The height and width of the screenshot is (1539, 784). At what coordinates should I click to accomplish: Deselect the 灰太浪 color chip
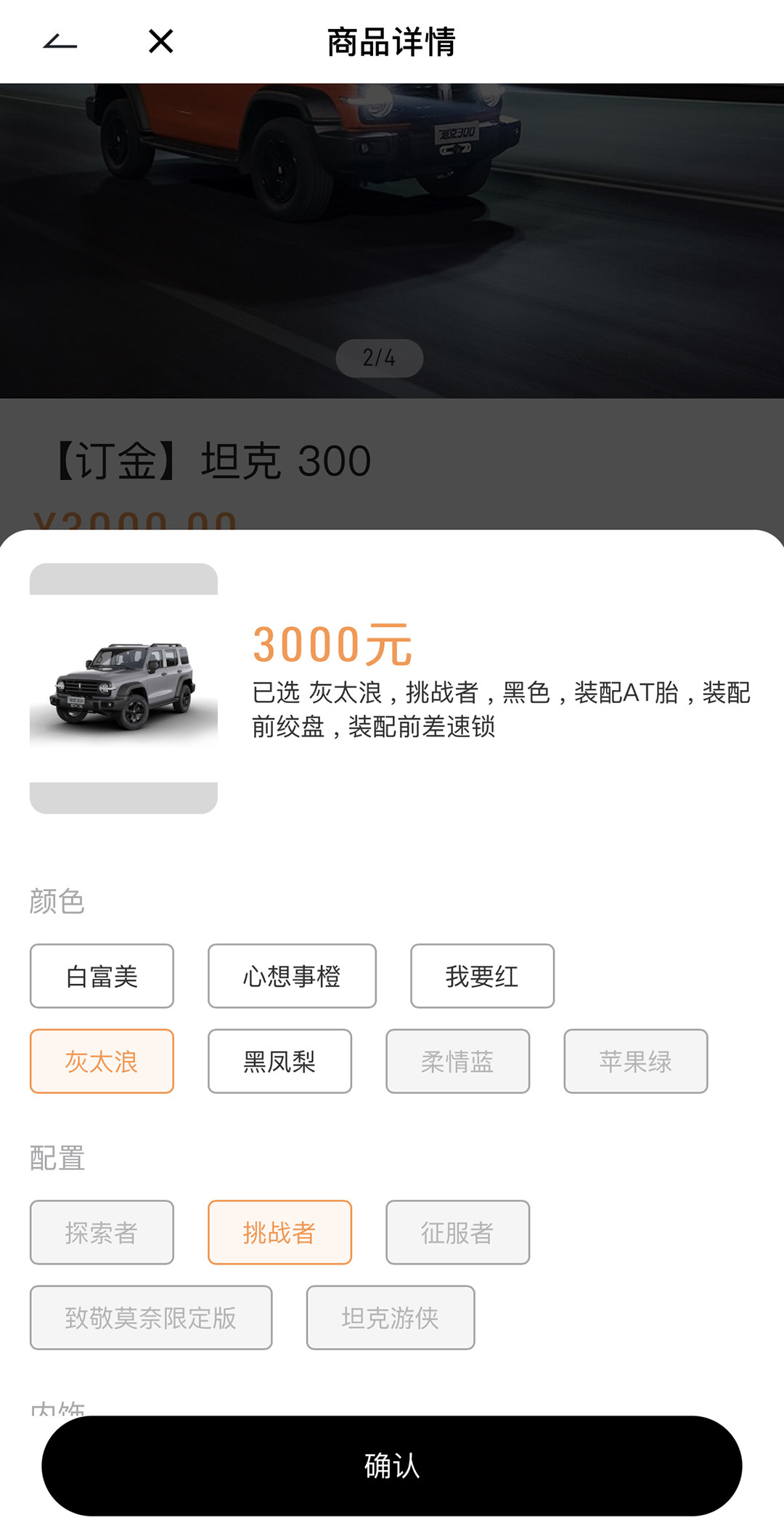[102, 1061]
